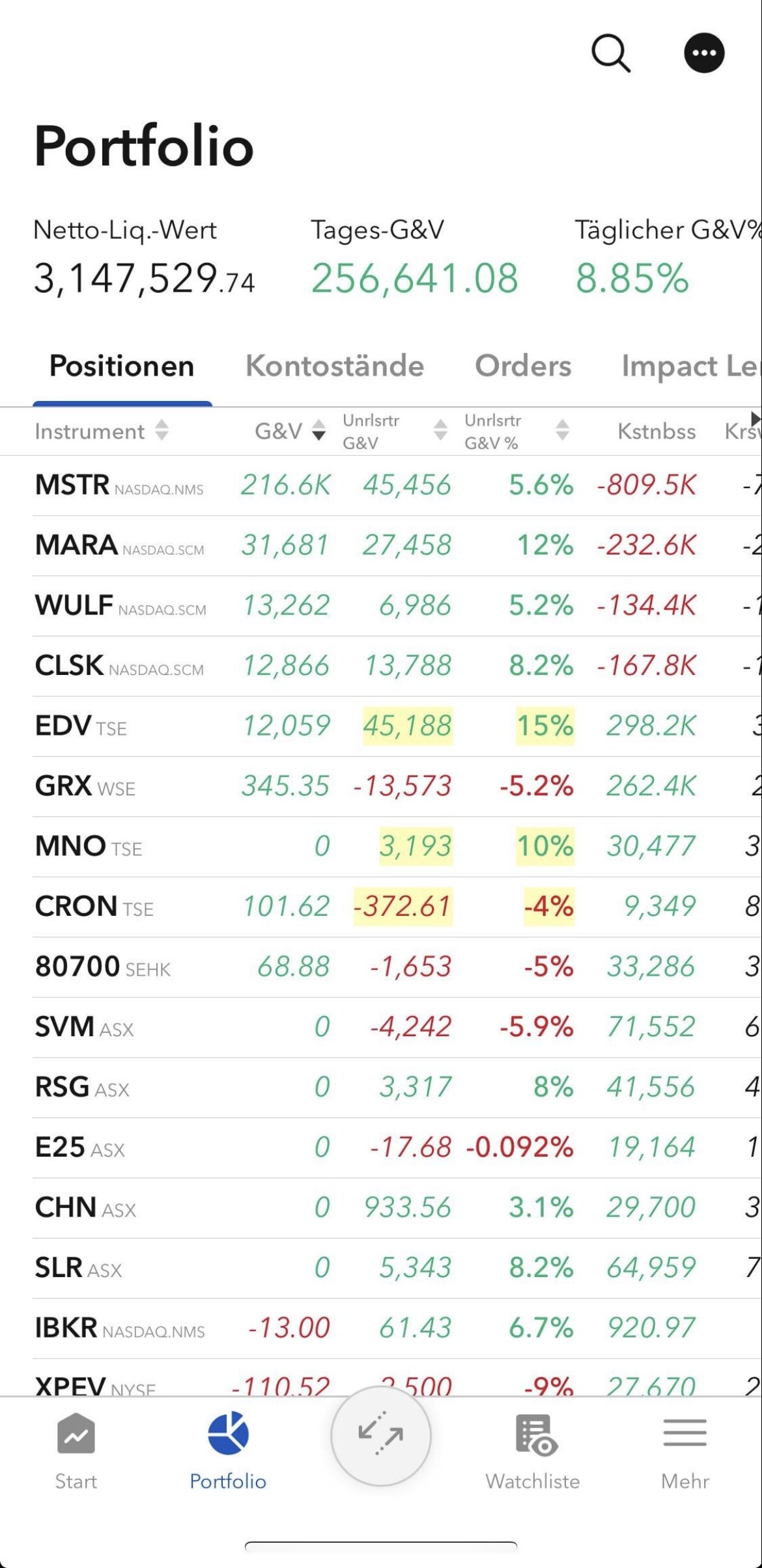Screen dimensions: 762x1568
Task: Switch to the Orders tab
Action: pos(523,366)
